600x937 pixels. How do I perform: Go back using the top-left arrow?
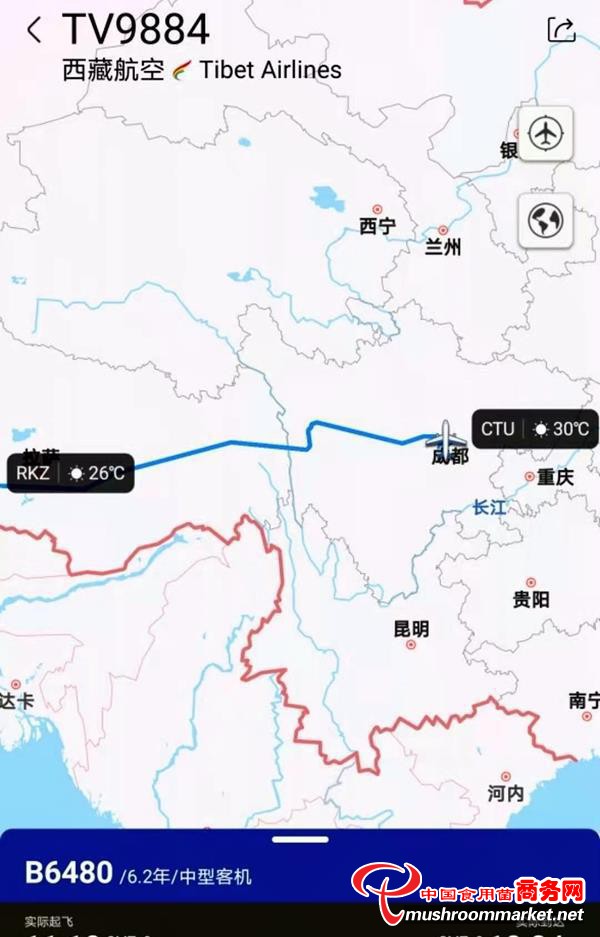35,30
